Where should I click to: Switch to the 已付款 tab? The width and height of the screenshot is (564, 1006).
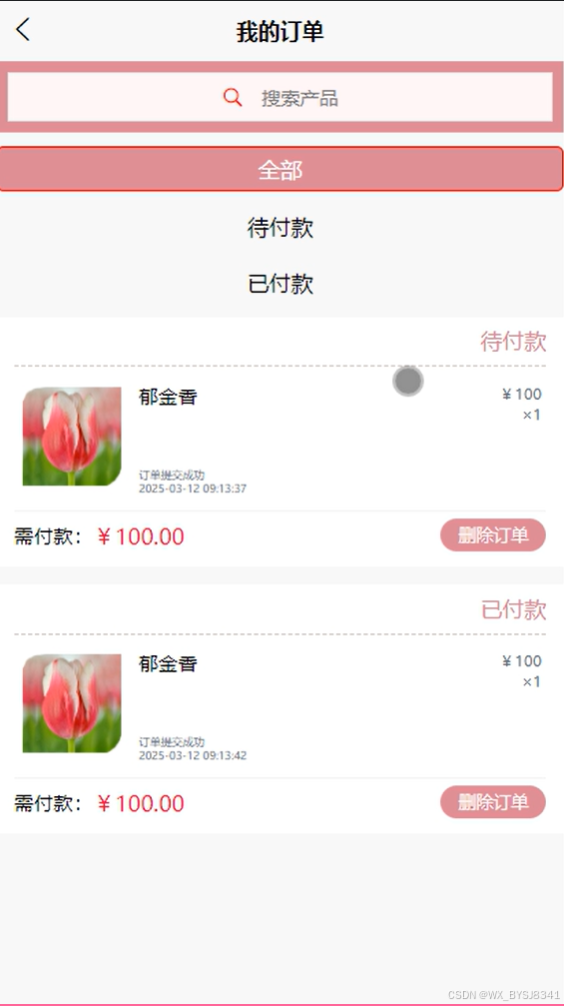click(x=281, y=283)
